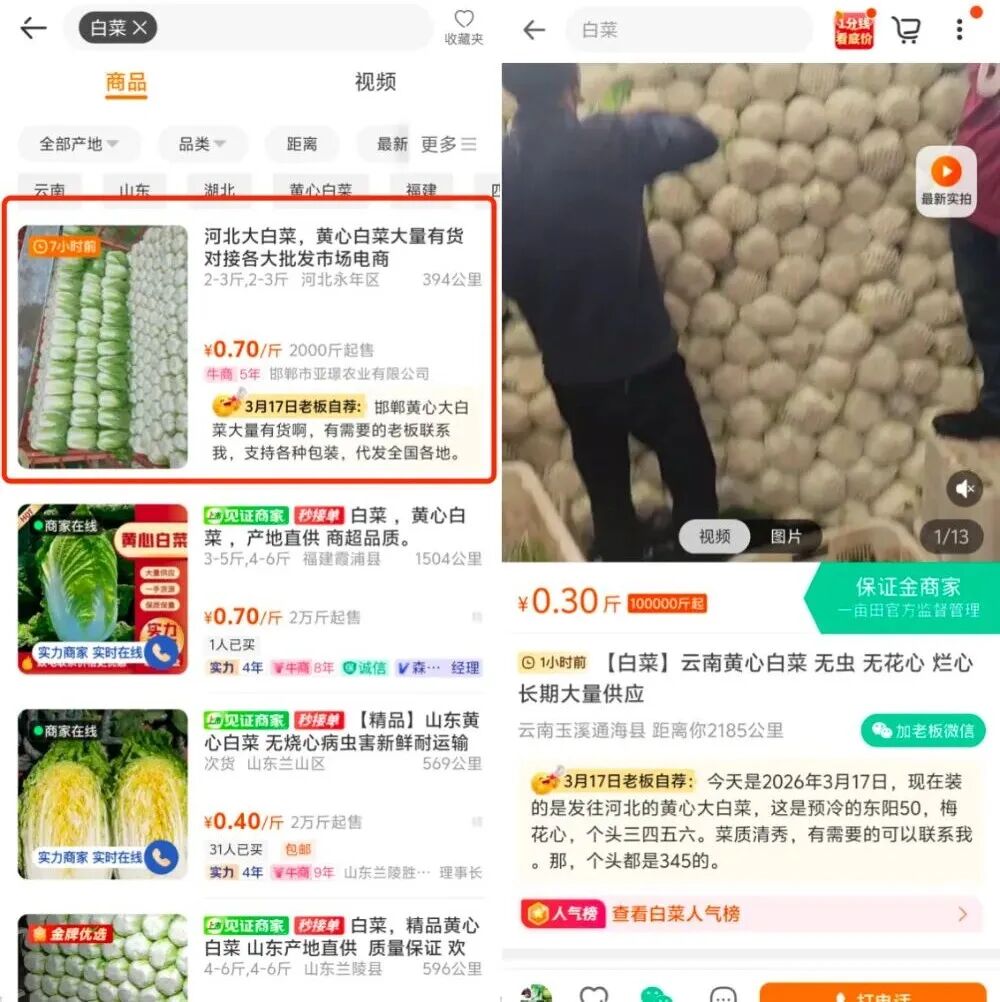Expand the 品类 category dropdown
This screenshot has width=1000, height=1002.
coord(201,144)
